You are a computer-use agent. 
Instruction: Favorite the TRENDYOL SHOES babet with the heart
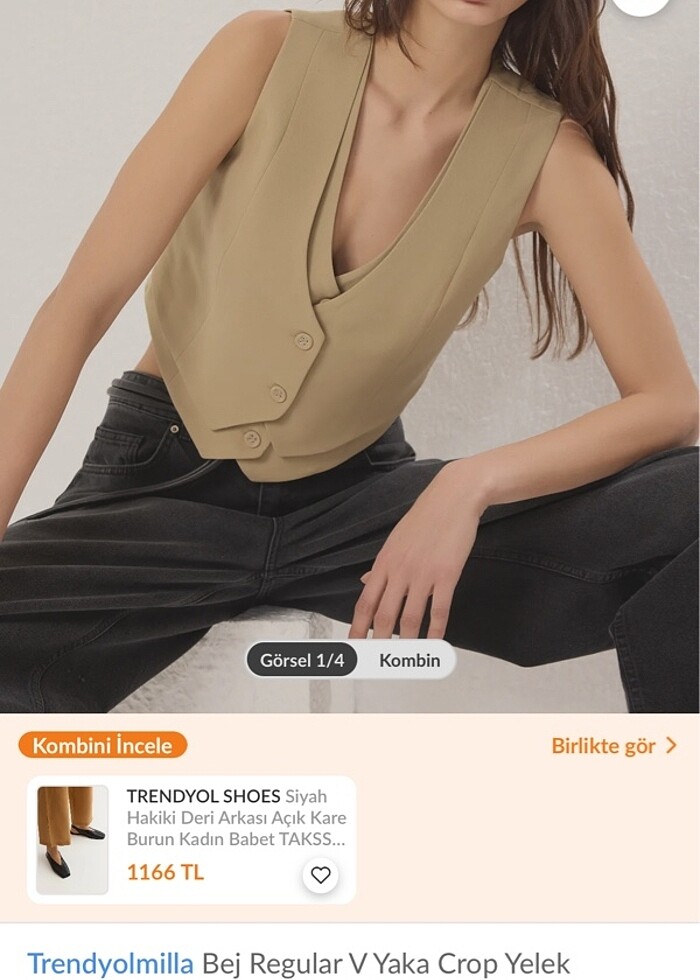[320, 875]
